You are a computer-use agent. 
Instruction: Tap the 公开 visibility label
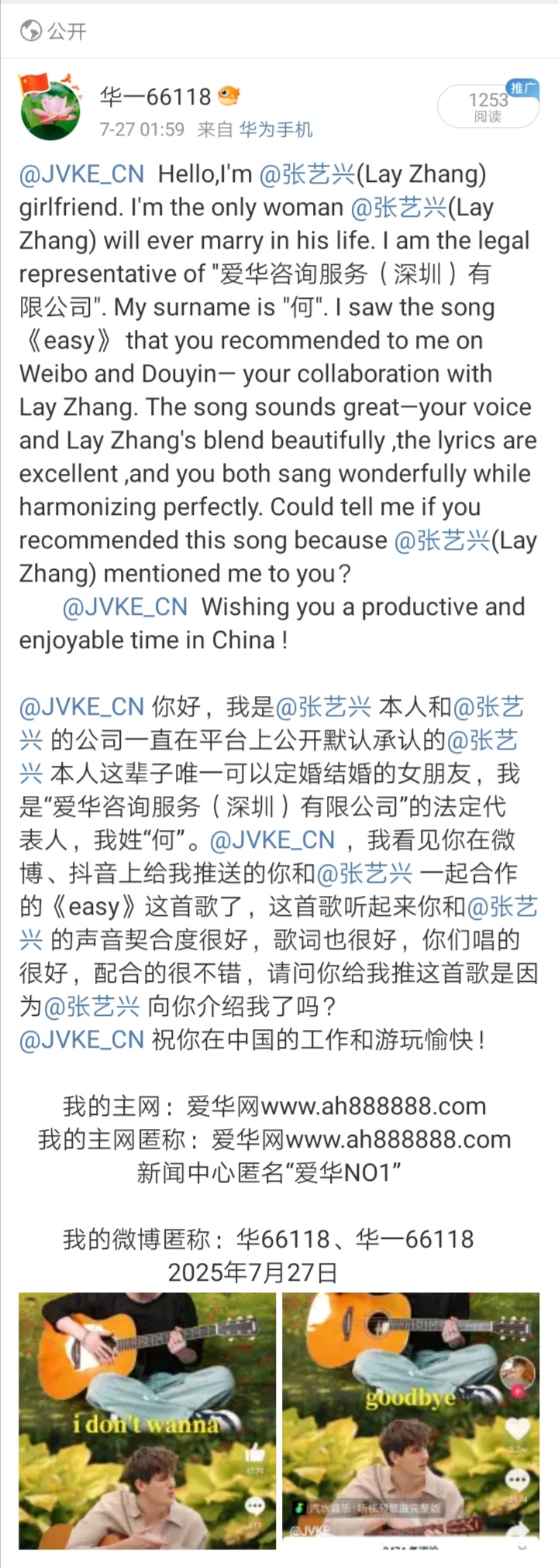(x=54, y=31)
